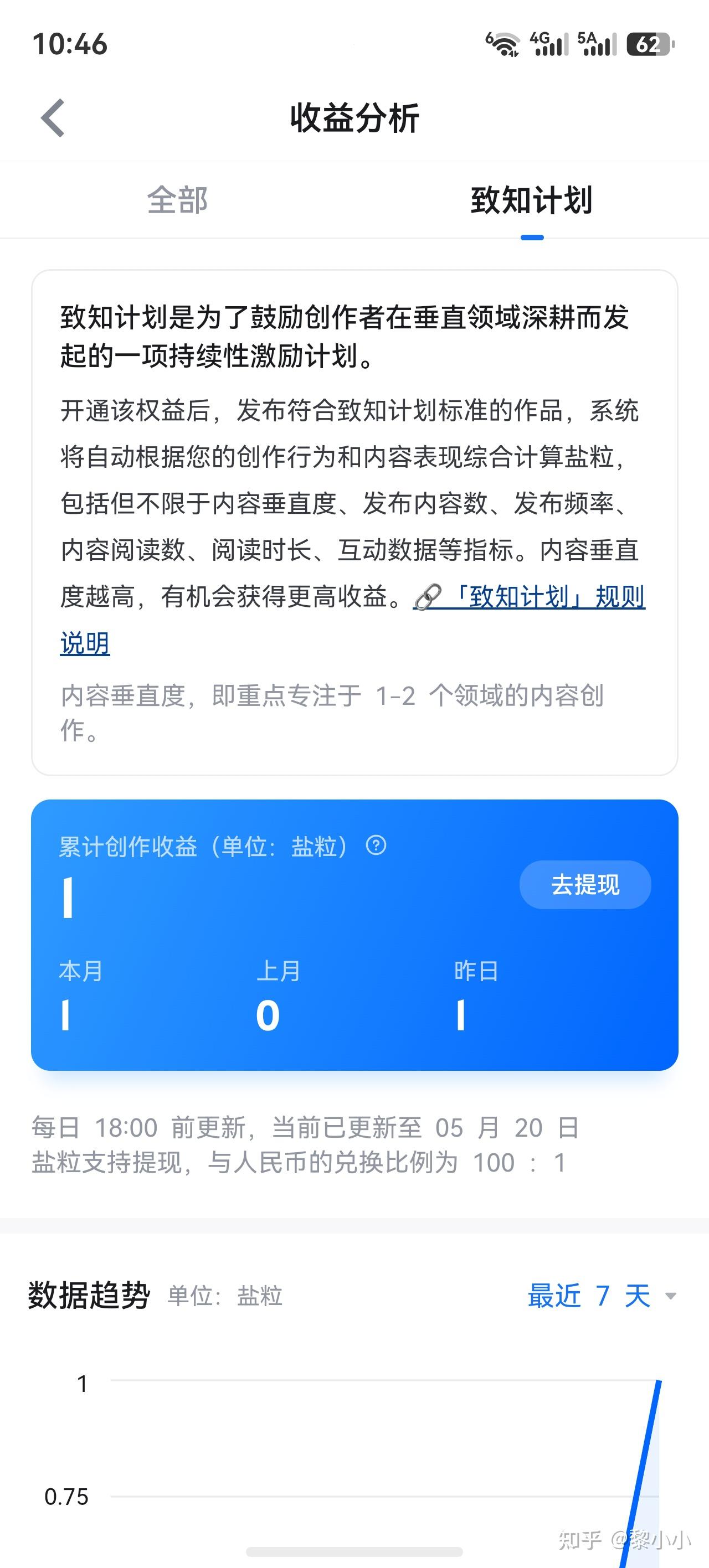Tap the 去提现 withdraw button
The width and height of the screenshot is (709, 1568).
tap(585, 884)
